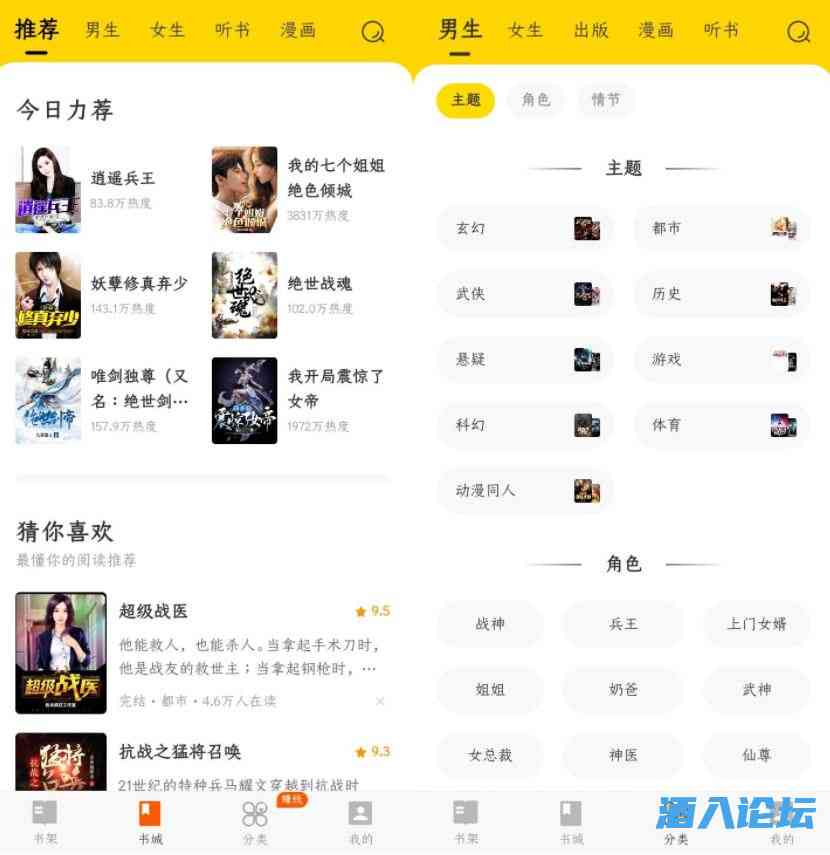
Task: Open 我的七个姐姐绝色倾城
Action: (x=336, y=178)
